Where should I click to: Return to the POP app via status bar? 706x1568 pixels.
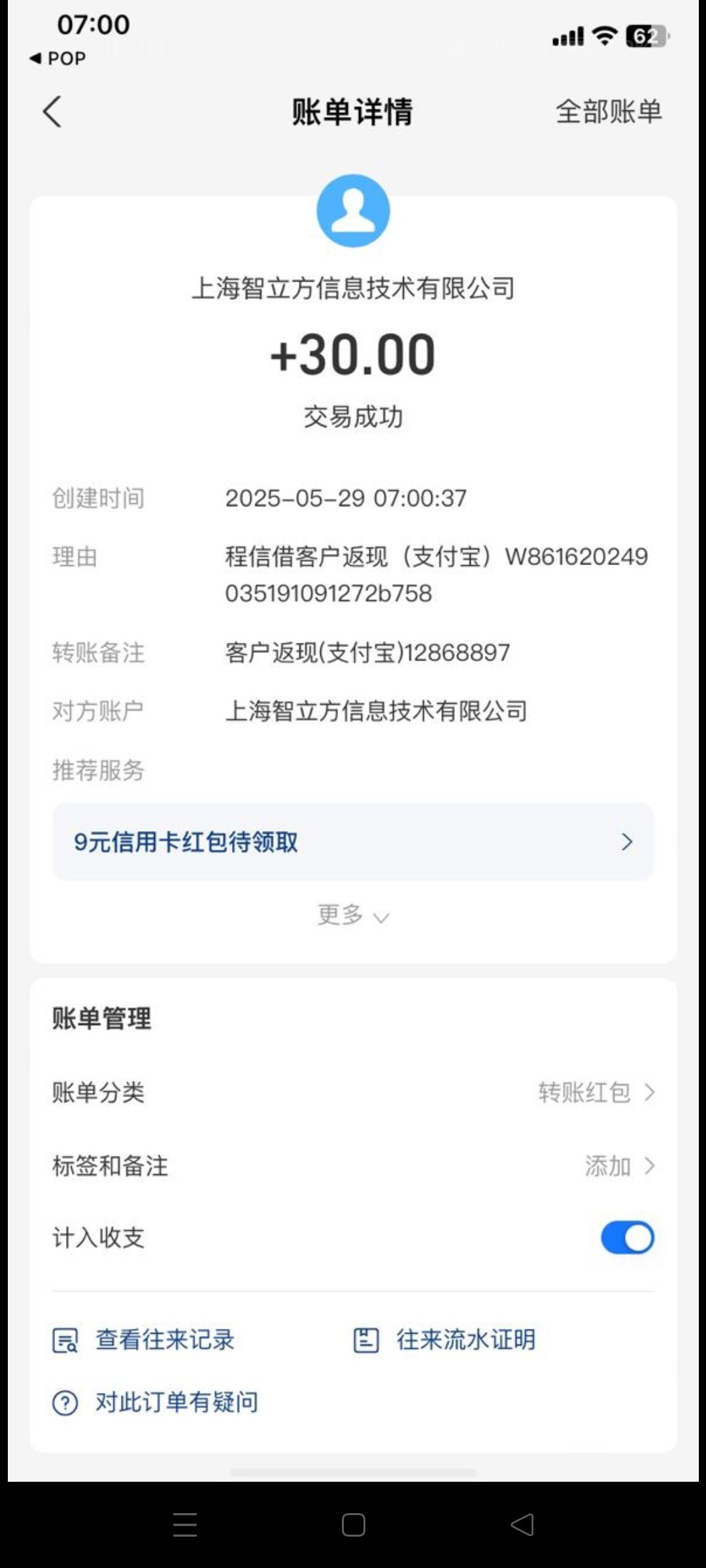[x=58, y=59]
